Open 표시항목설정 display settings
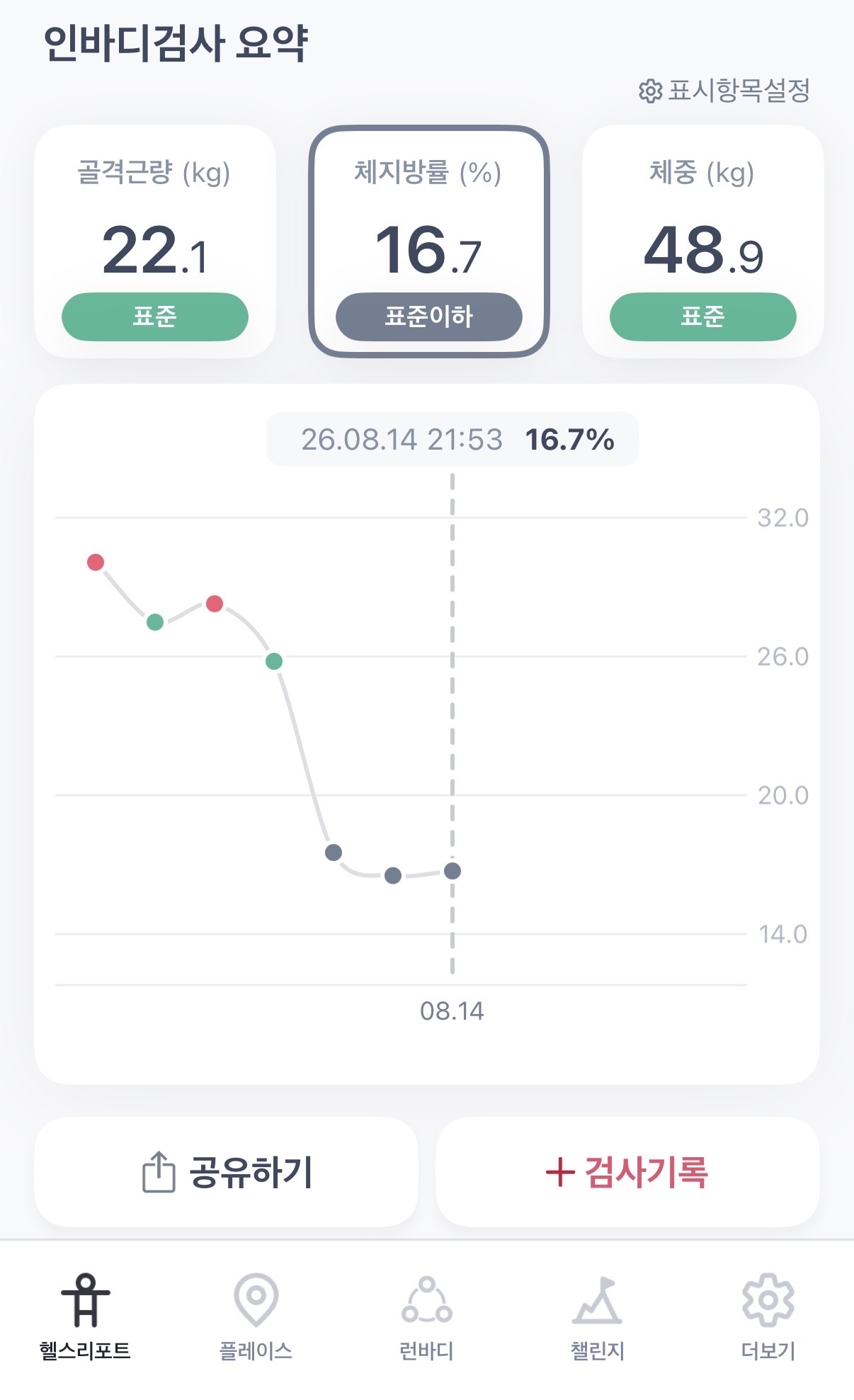This screenshot has width=854, height=1400. pos(724,91)
